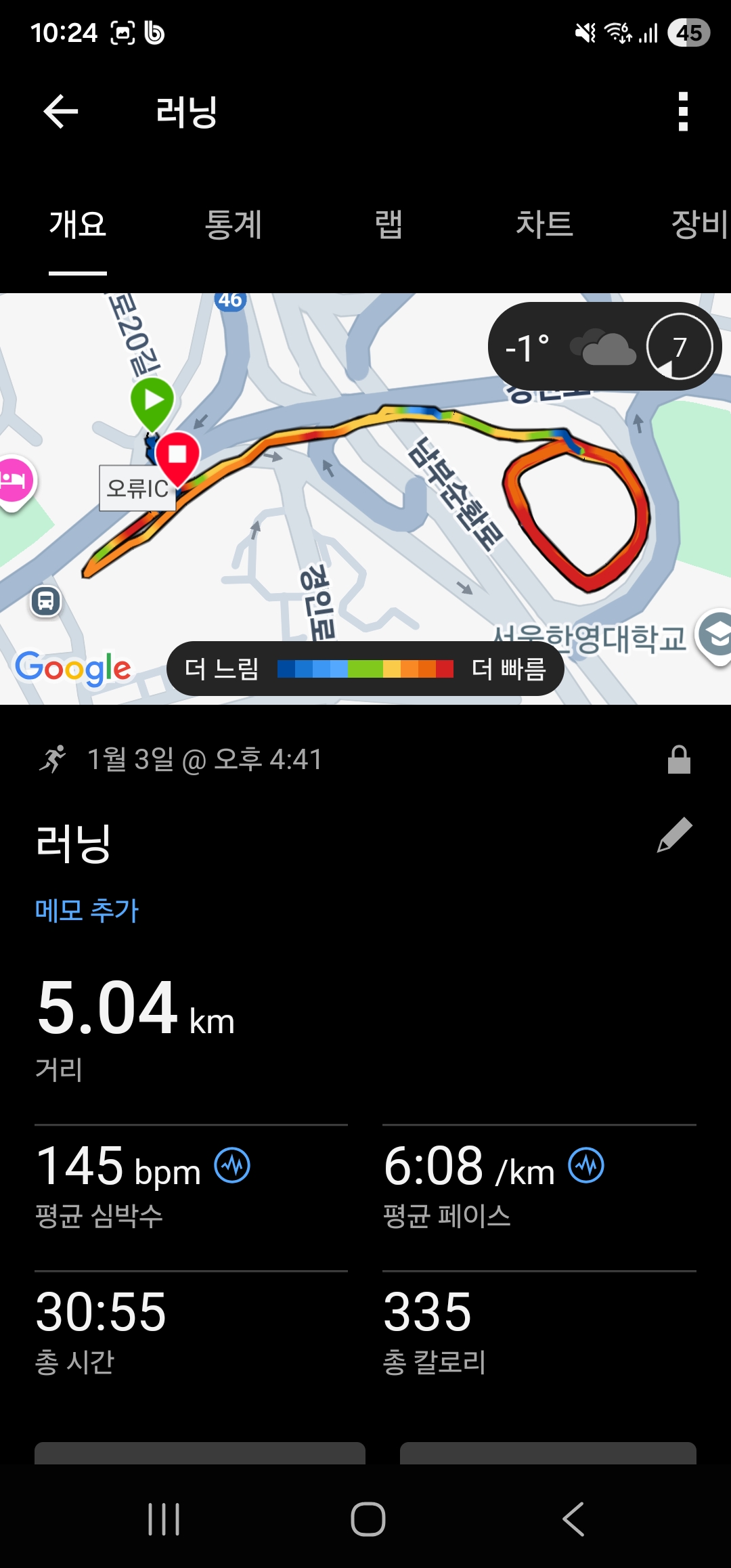Tap the back arrow to exit activity

[x=60, y=112]
